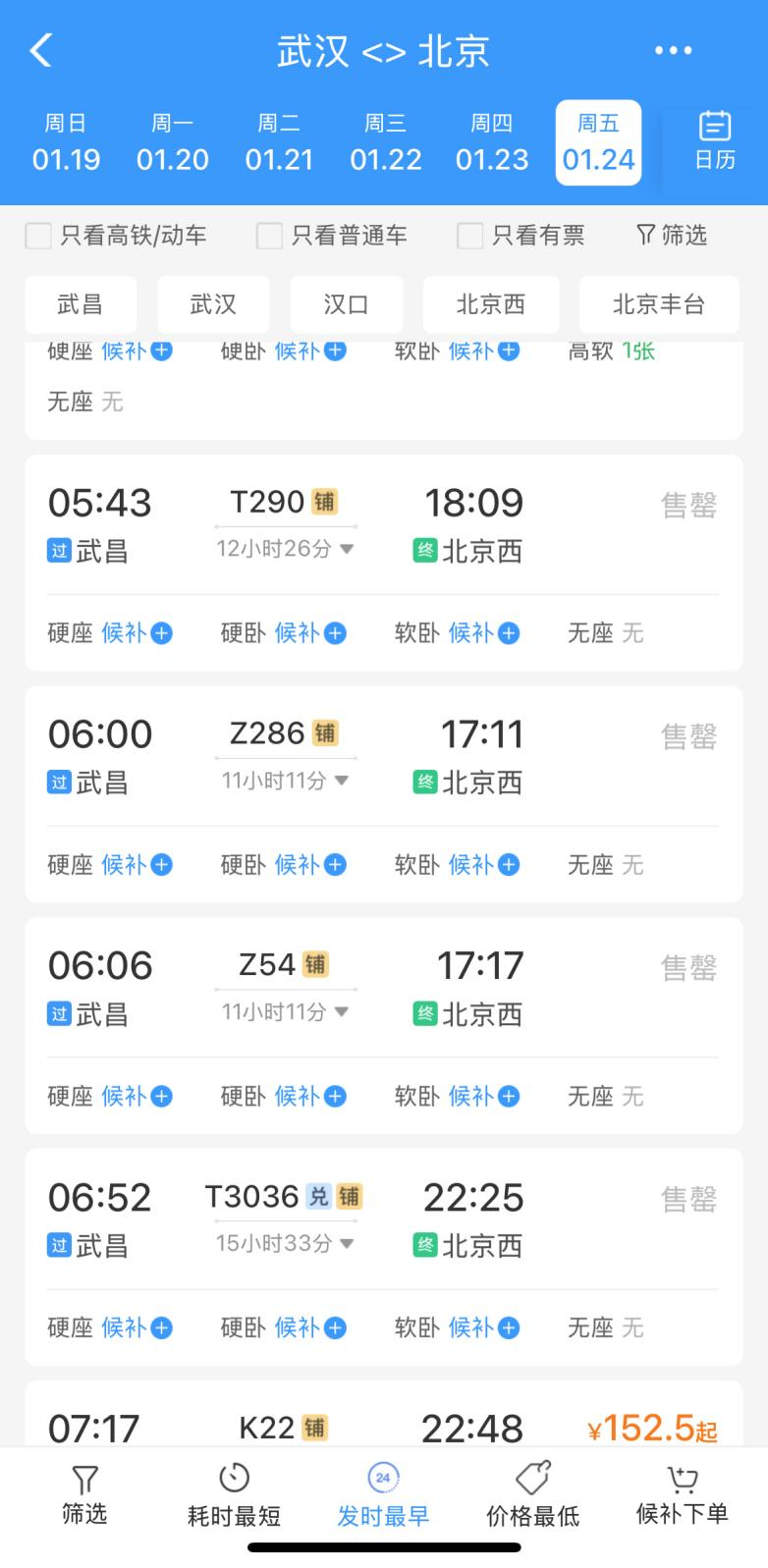Sort by 价格最低 lowest price
Viewport: 768px width, 1568px height.
click(x=533, y=1495)
